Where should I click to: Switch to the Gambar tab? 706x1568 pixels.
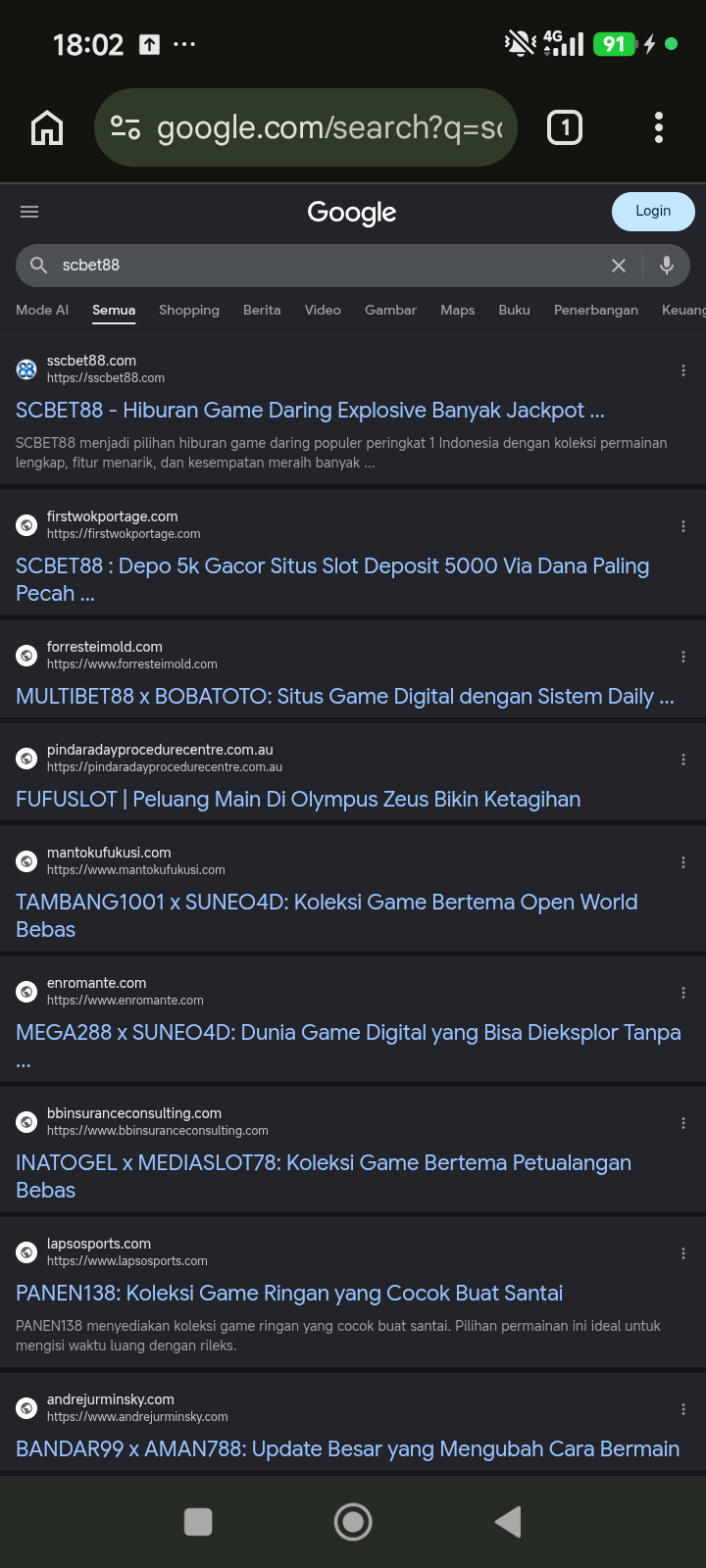[390, 310]
